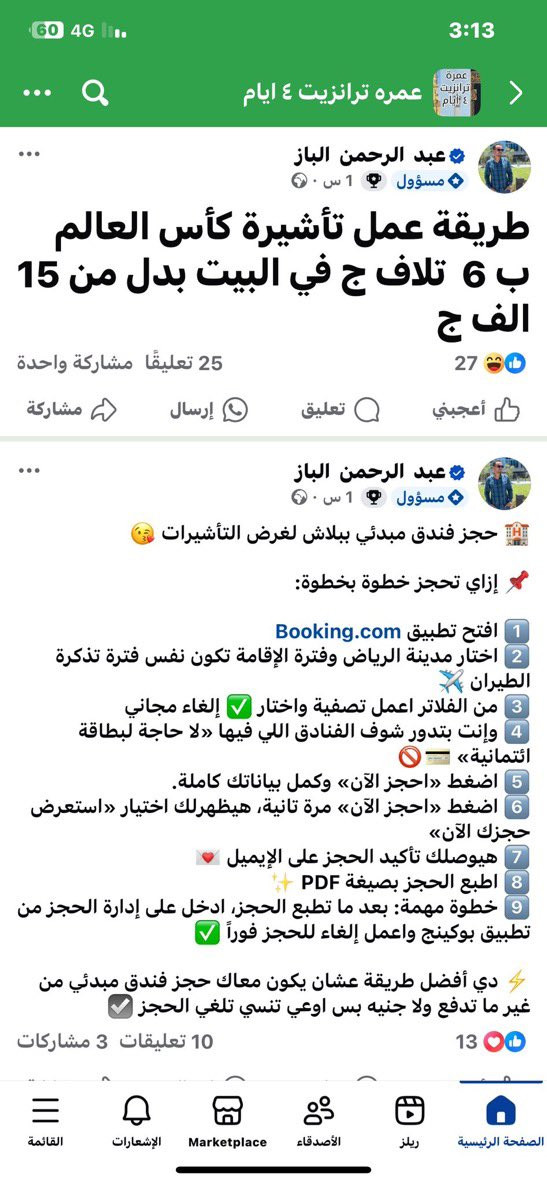The image size is (547, 1184).
Task: Open the القائمة menu tab
Action: (x=46, y=1122)
